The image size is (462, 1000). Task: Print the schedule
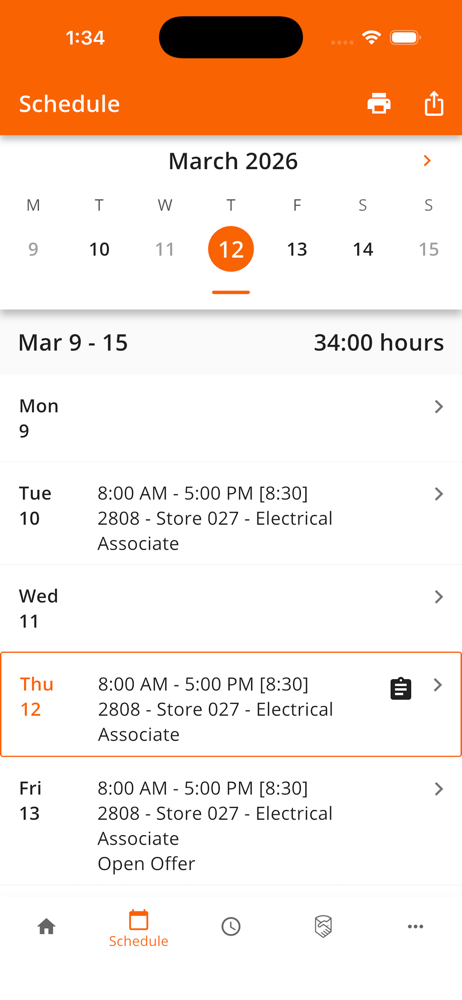379,103
